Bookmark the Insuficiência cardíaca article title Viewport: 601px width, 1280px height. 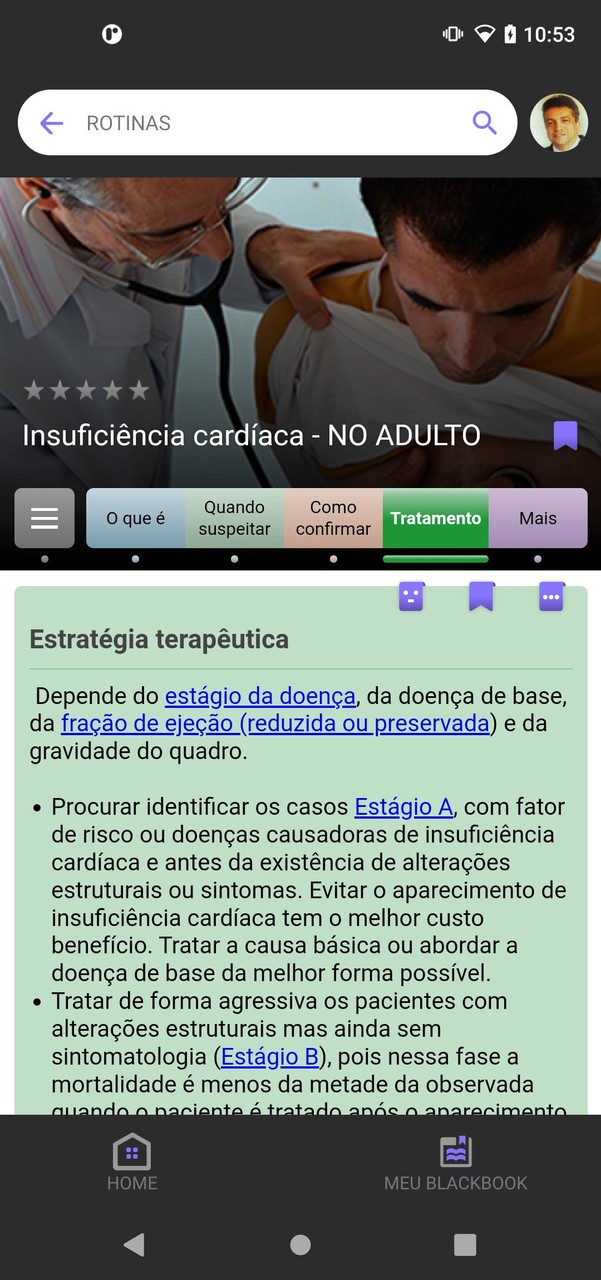coord(565,436)
